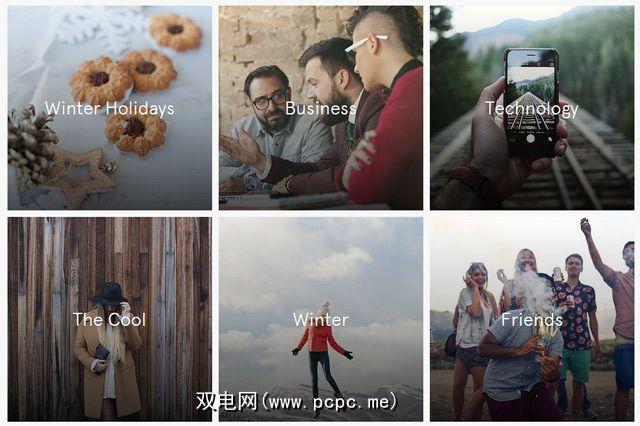Tap the Friends category tile

[x=531, y=319]
